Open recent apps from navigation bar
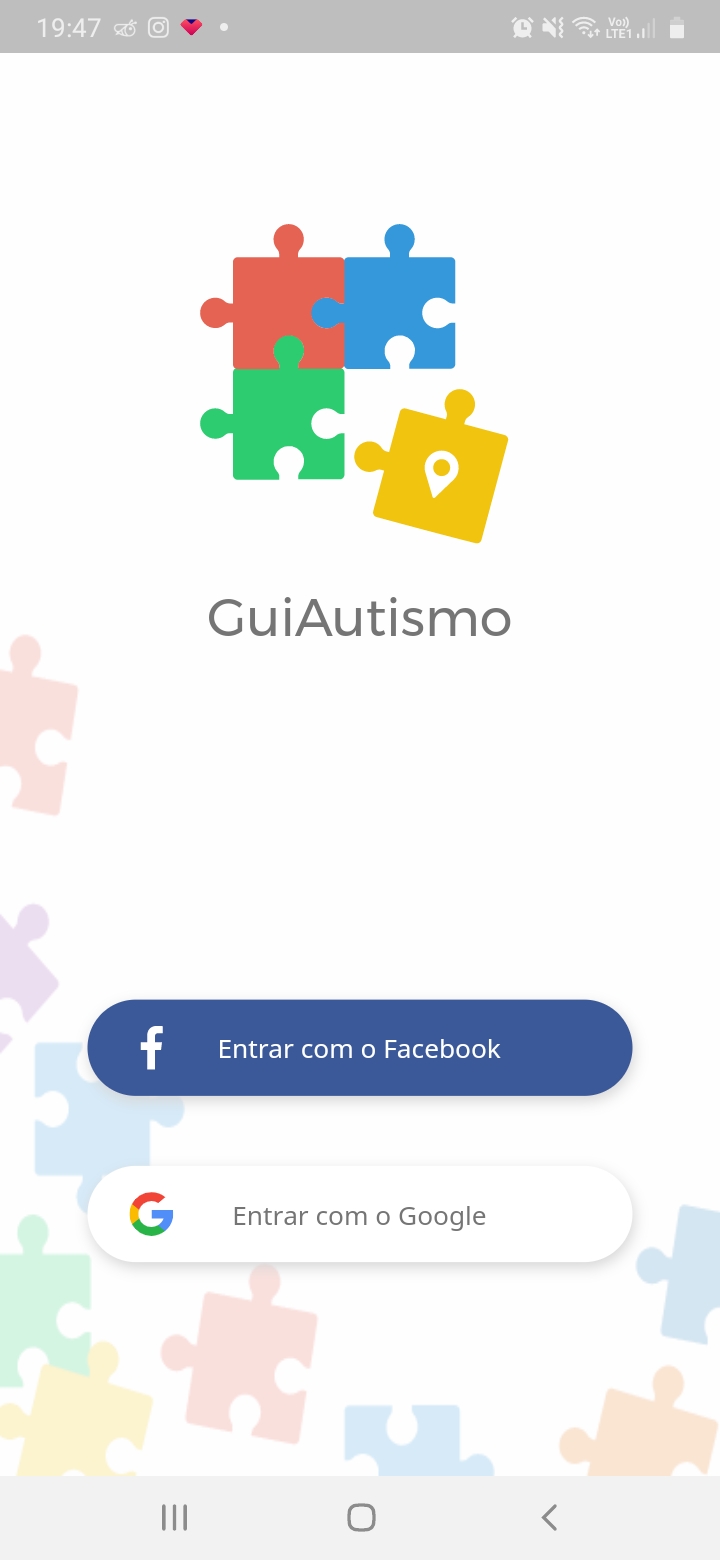 pyautogui.click(x=174, y=1517)
